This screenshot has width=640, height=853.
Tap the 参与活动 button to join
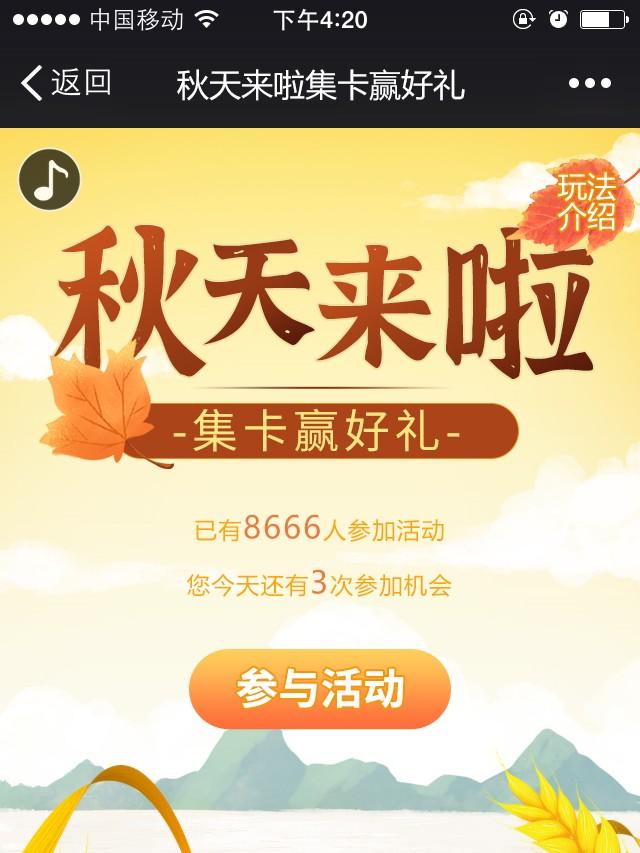click(x=320, y=689)
